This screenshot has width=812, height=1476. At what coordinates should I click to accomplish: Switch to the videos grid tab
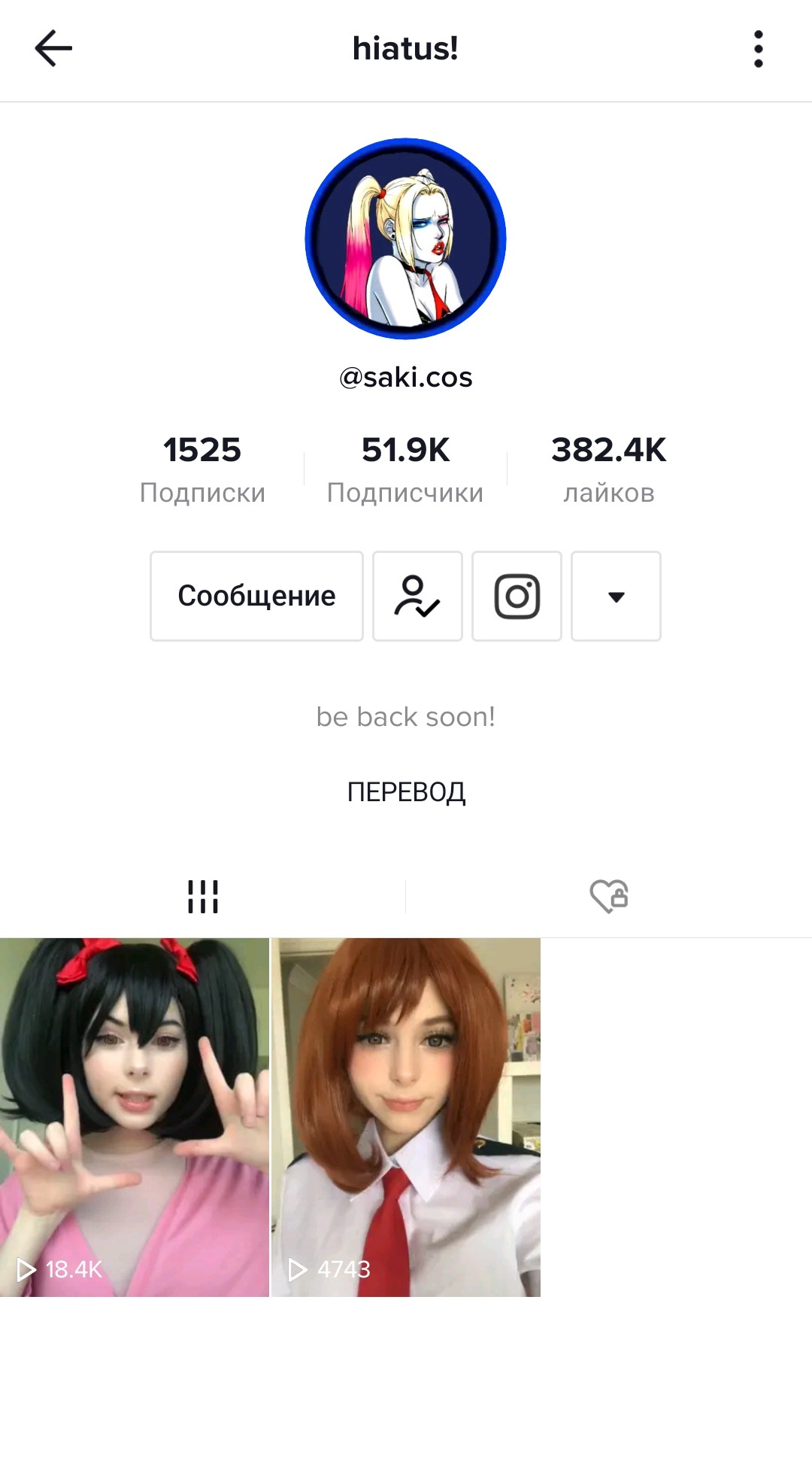203,896
